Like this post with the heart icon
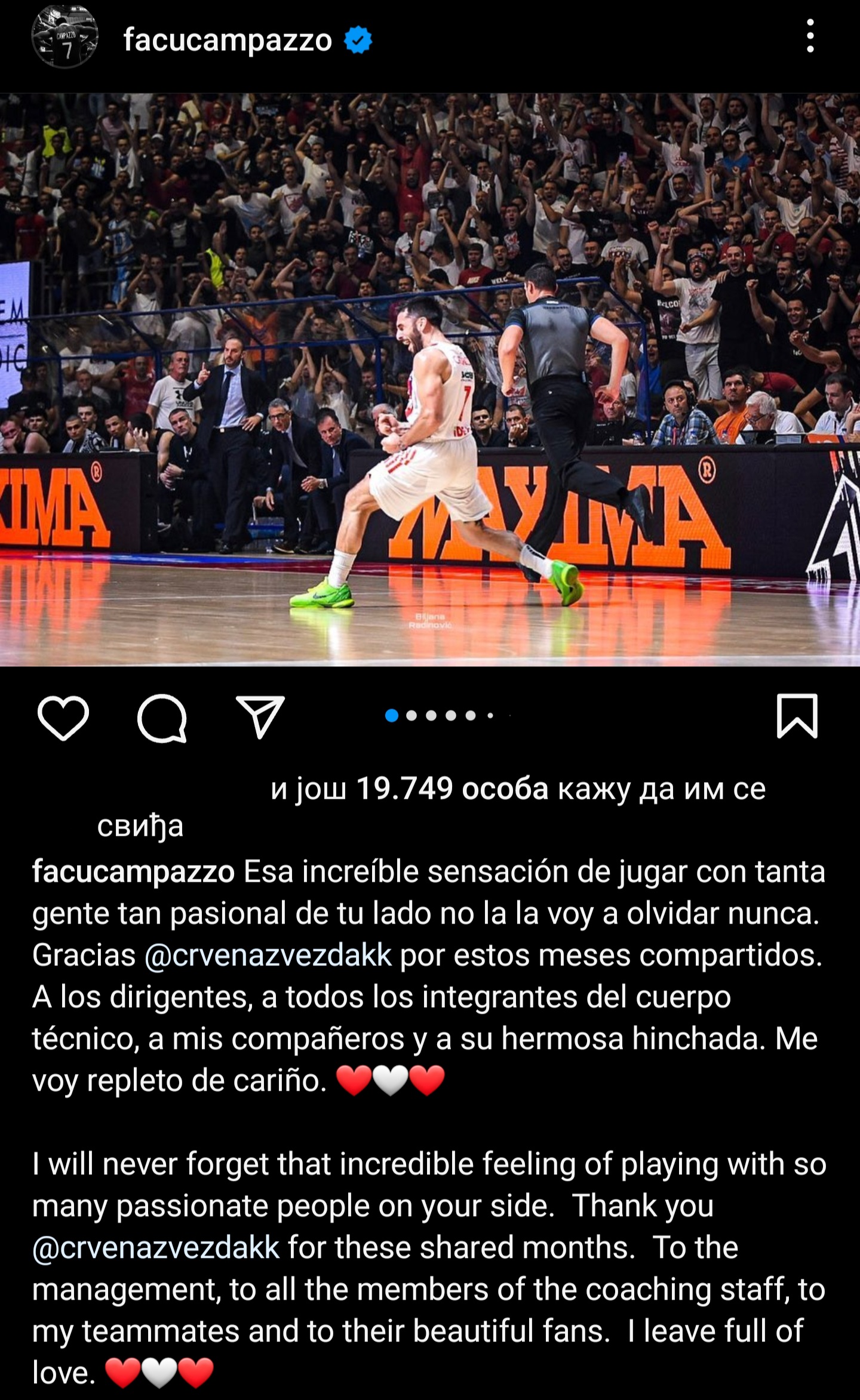Screen dimensions: 860x1400 [x=63, y=716]
